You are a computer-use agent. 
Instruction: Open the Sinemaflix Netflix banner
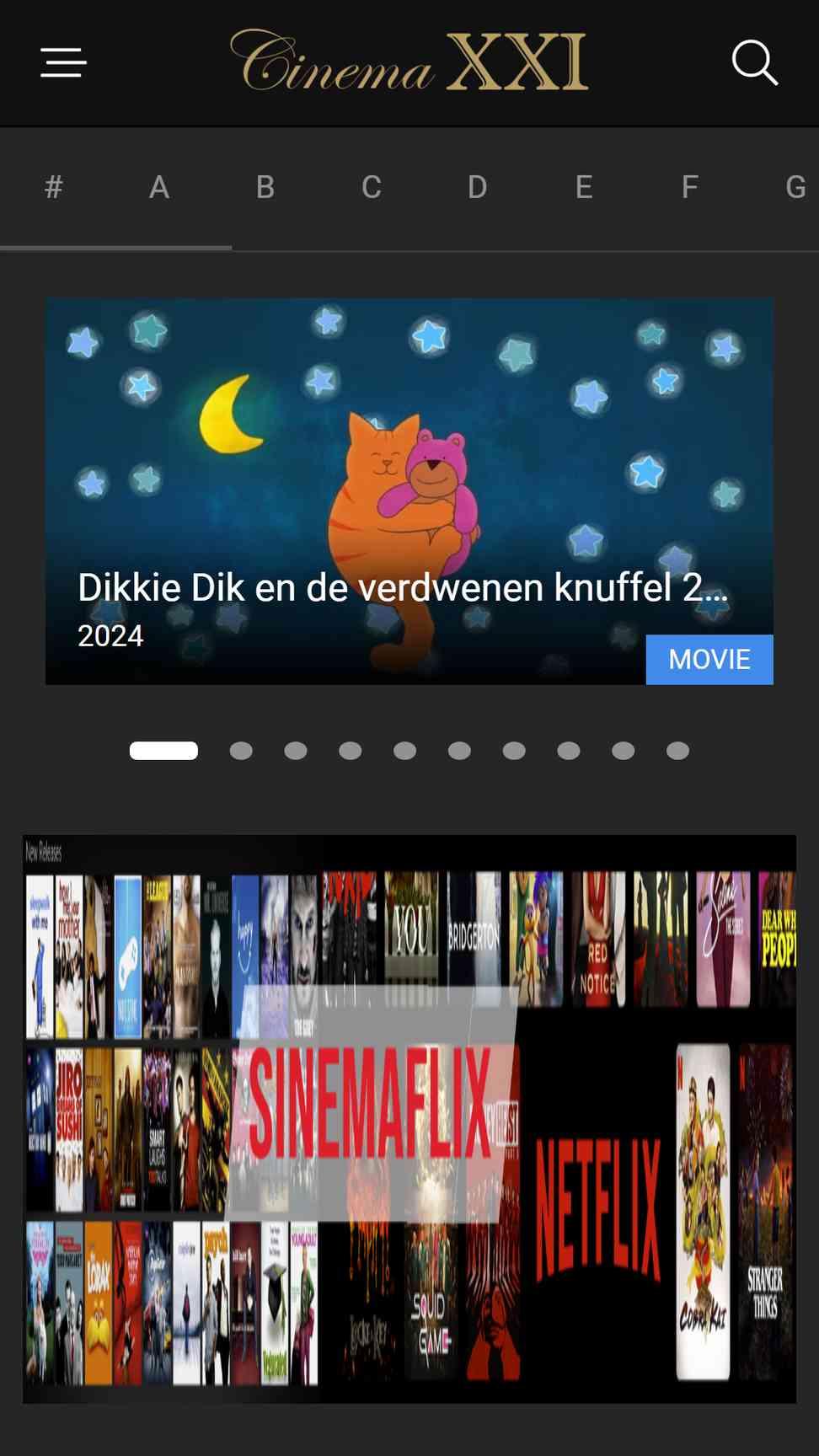(x=409, y=1119)
